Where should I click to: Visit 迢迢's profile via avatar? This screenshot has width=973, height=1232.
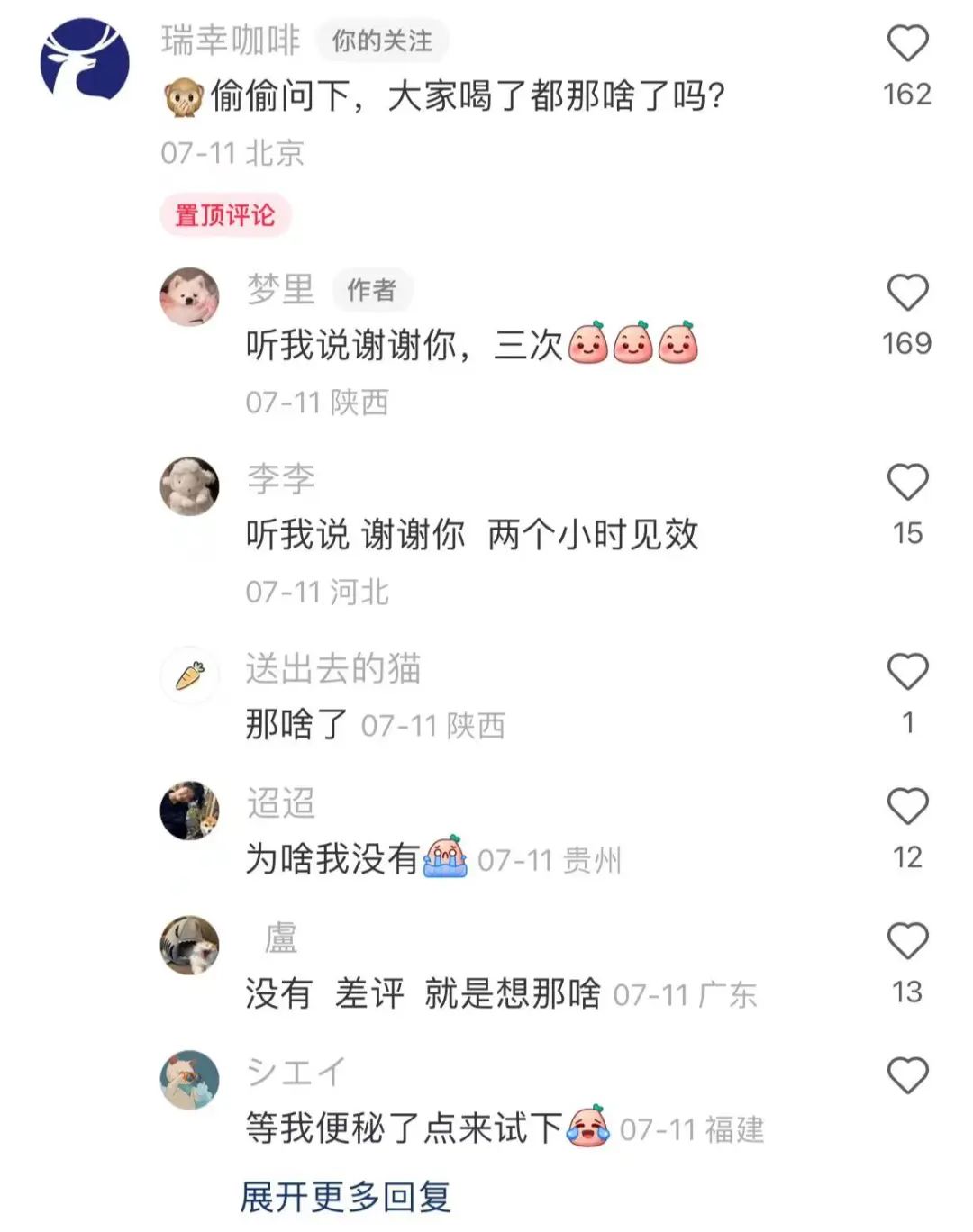189,811
